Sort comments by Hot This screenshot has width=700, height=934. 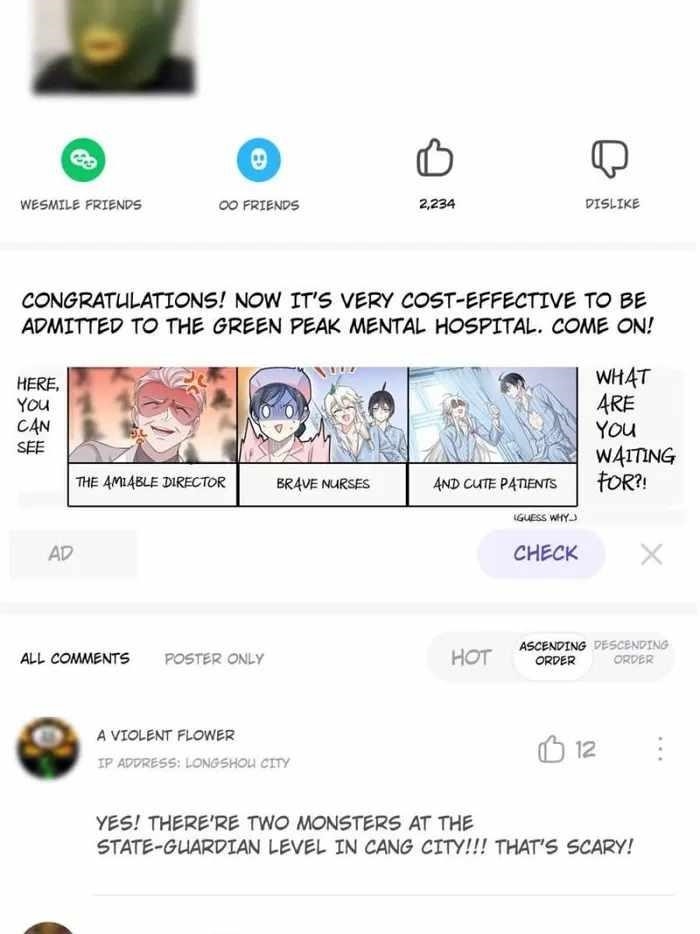(x=470, y=657)
